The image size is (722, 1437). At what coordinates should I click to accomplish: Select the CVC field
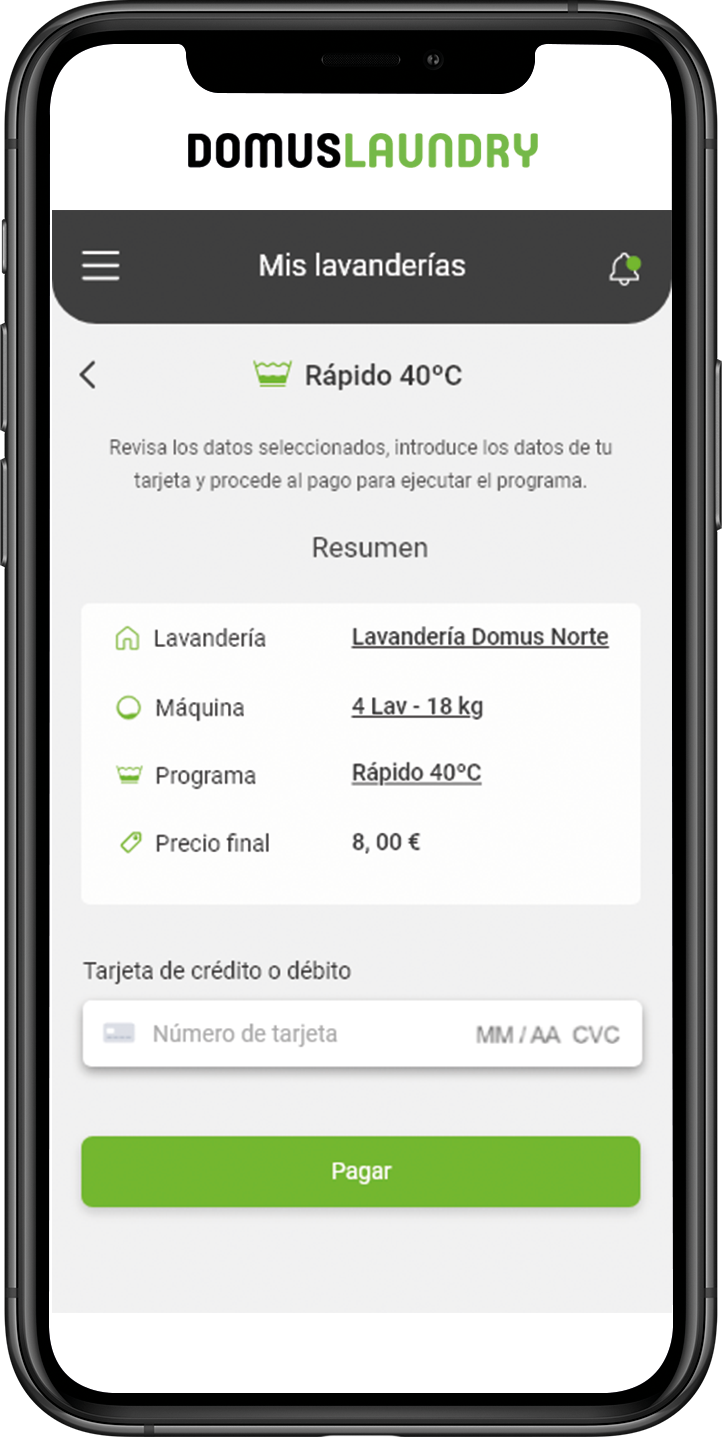pos(596,1035)
